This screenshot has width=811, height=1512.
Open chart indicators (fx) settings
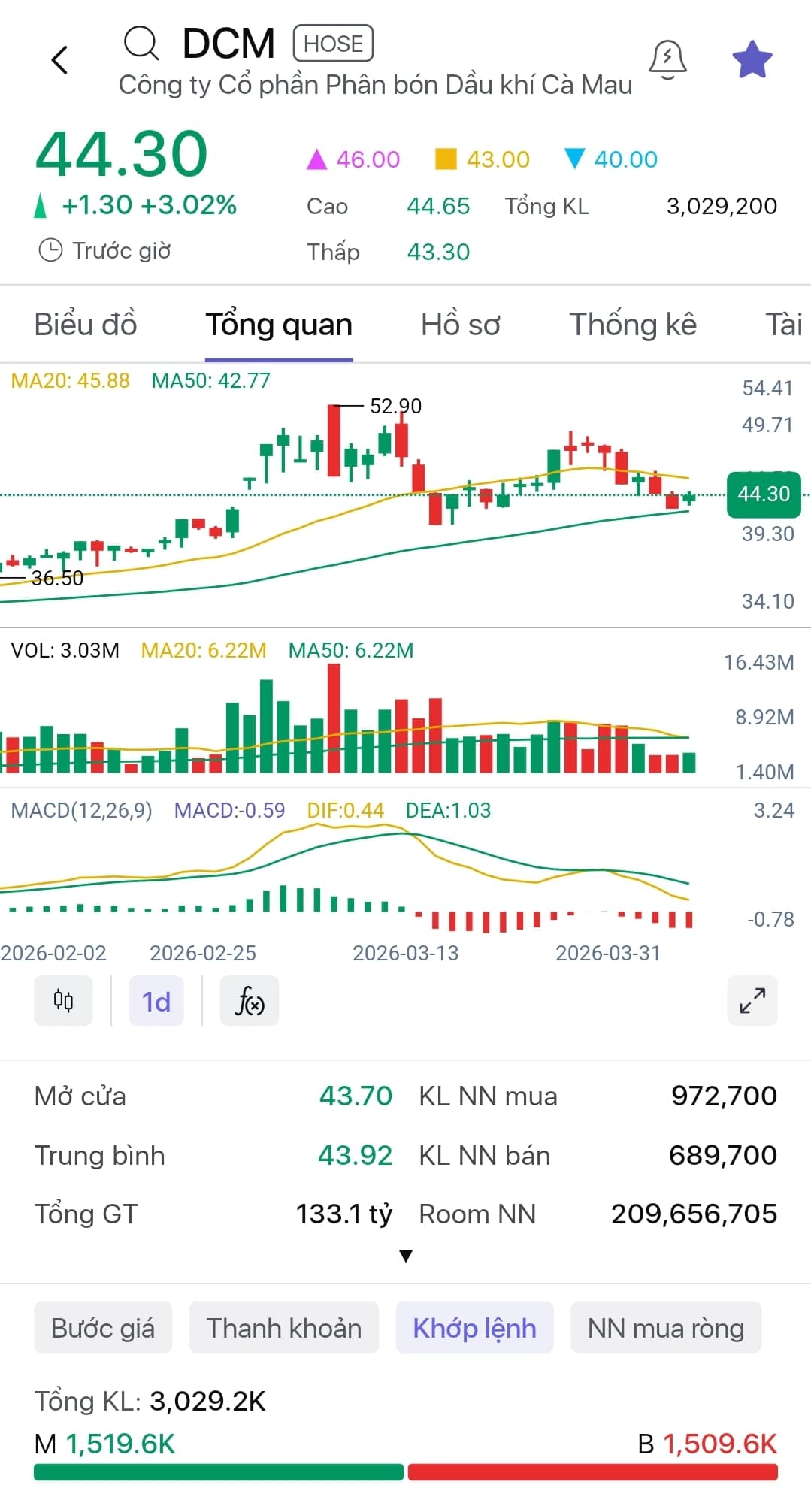[250, 1001]
